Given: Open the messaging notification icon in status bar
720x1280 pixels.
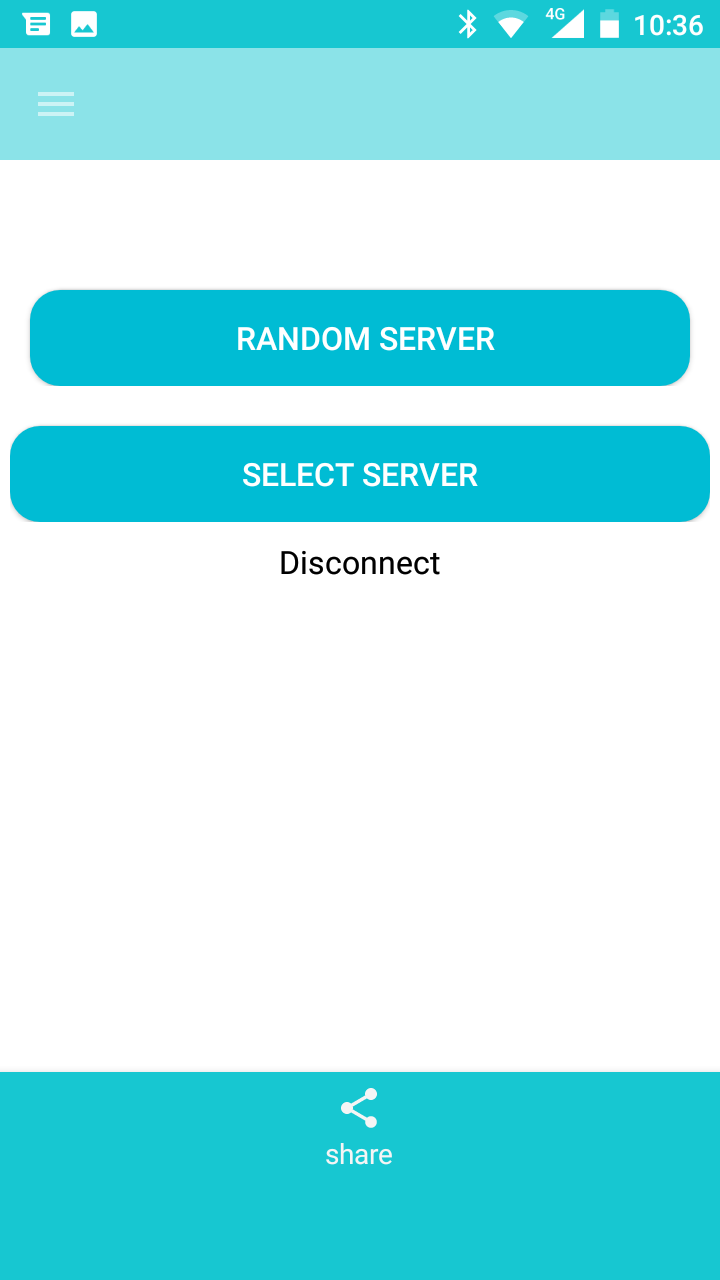Looking at the screenshot, I should click(36, 22).
